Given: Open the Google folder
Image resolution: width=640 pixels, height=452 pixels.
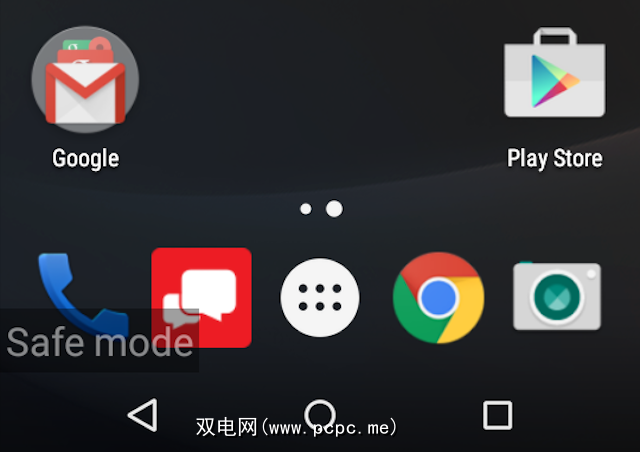Looking at the screenshot, I should tap(85, 79).
